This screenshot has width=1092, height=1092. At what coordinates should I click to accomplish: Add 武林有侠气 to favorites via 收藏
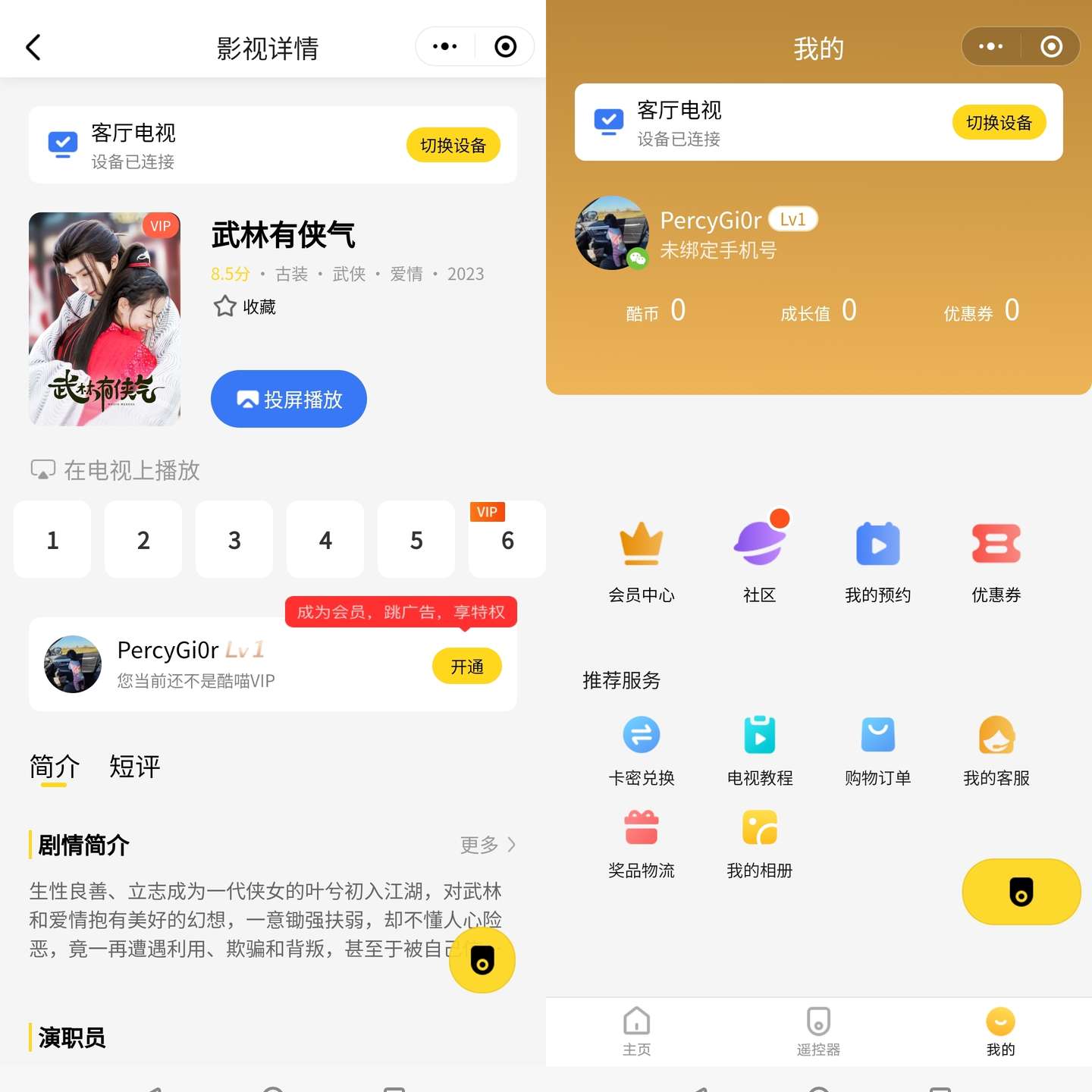[244, 306]
